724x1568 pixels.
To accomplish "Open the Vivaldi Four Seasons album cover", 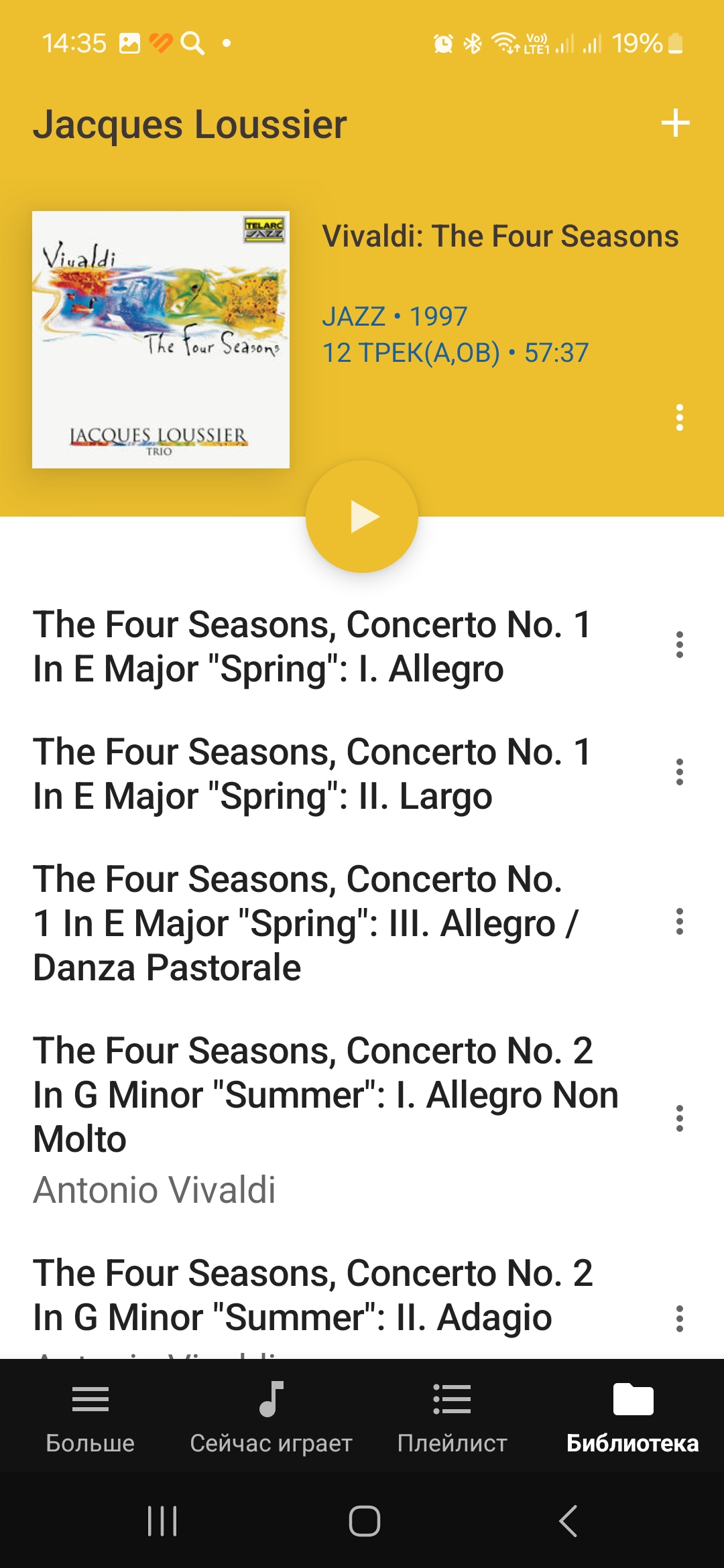I will [x=161, y=340].
